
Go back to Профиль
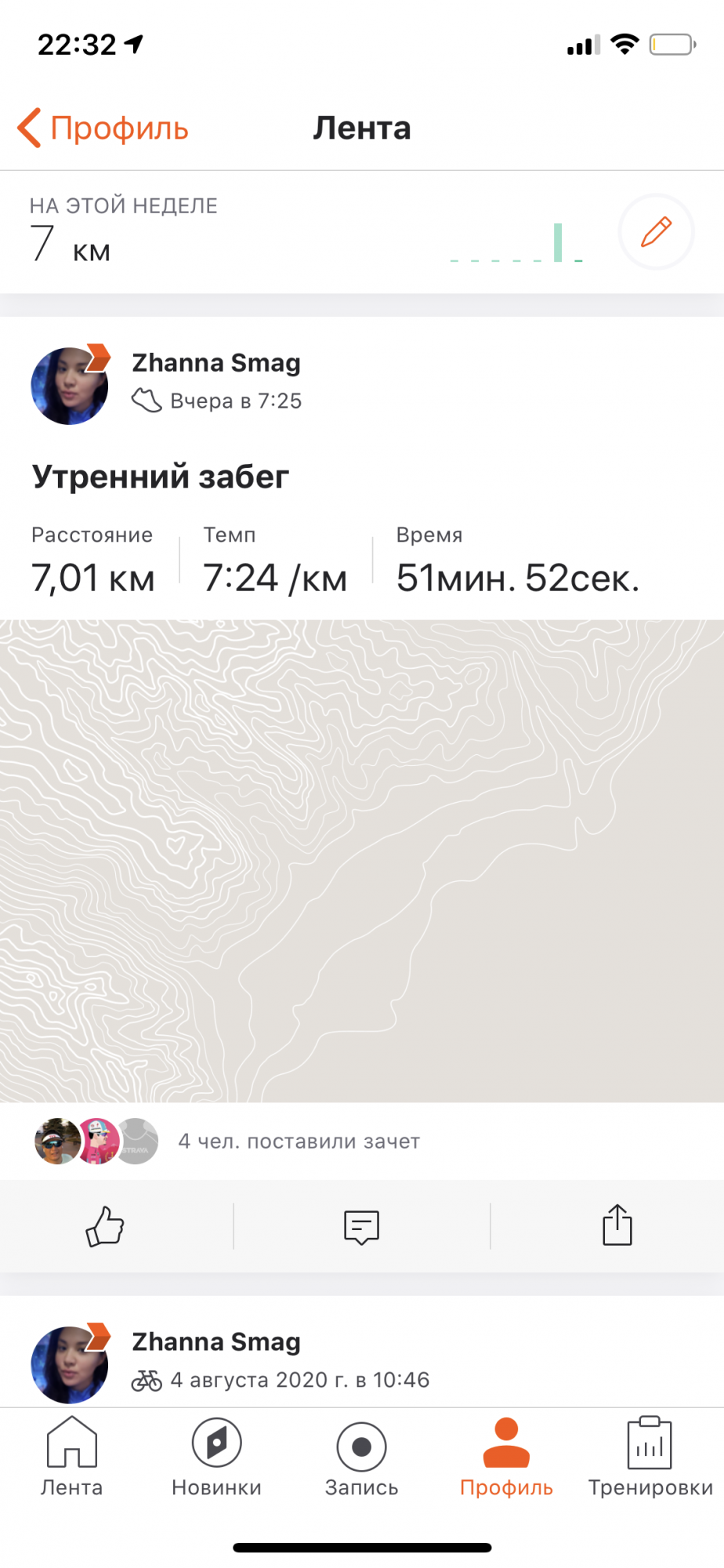click(103, 129)
